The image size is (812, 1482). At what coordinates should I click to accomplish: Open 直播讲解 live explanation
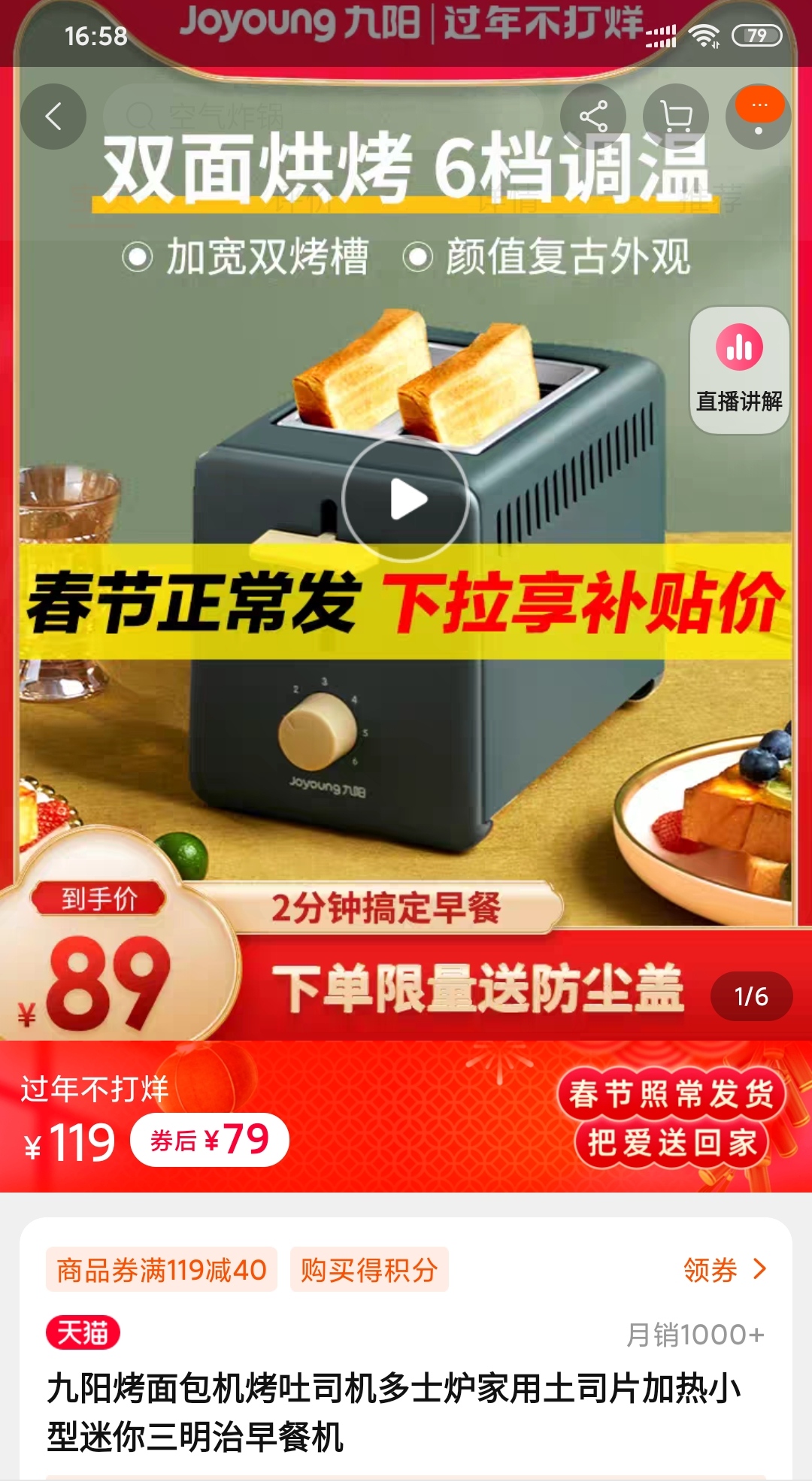pyautogui.click(x=739, y=370)
